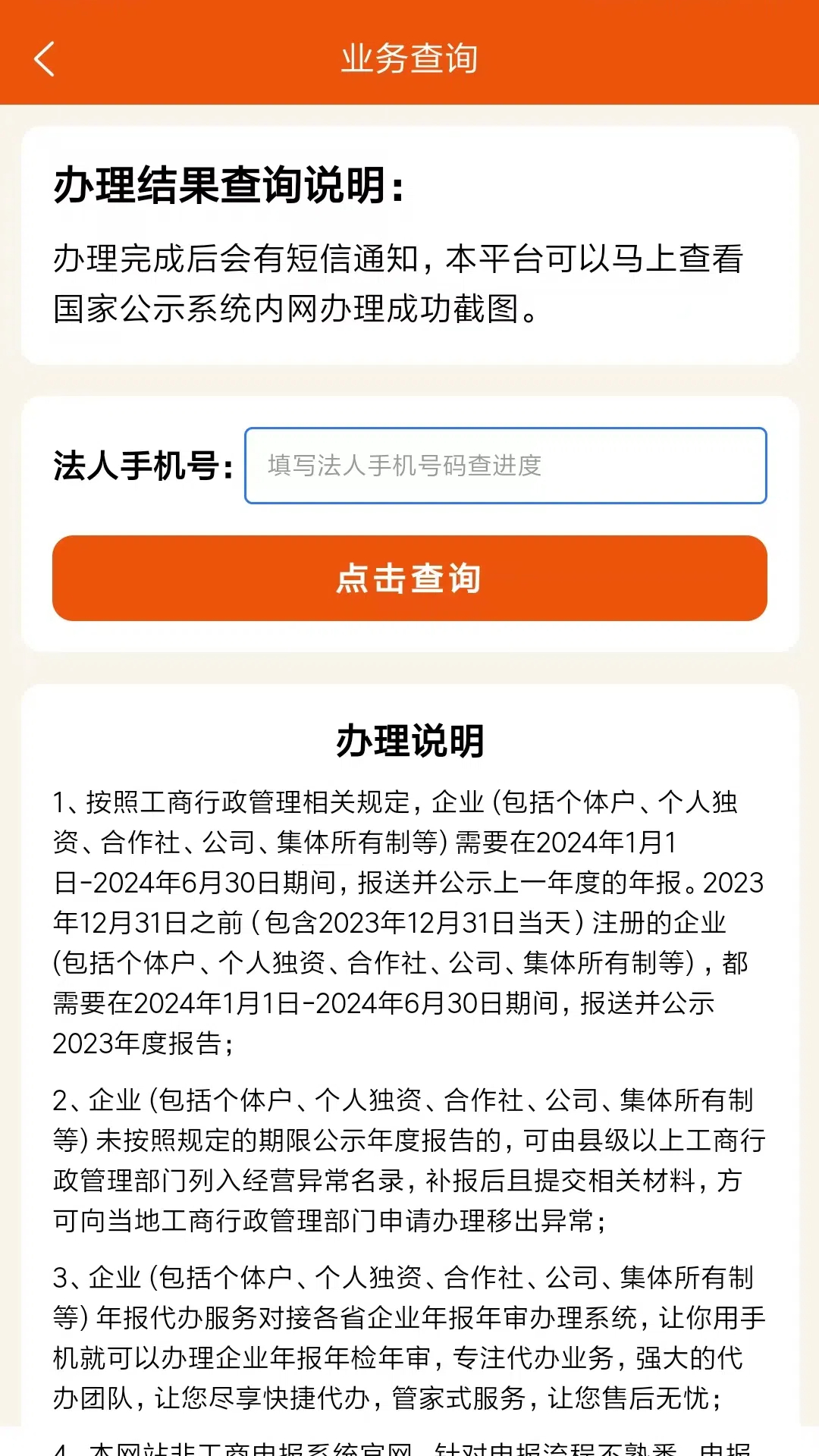Click the 办理结果查询说明 heading
This screenshot has height=1456, width=819.
point(227,184)
